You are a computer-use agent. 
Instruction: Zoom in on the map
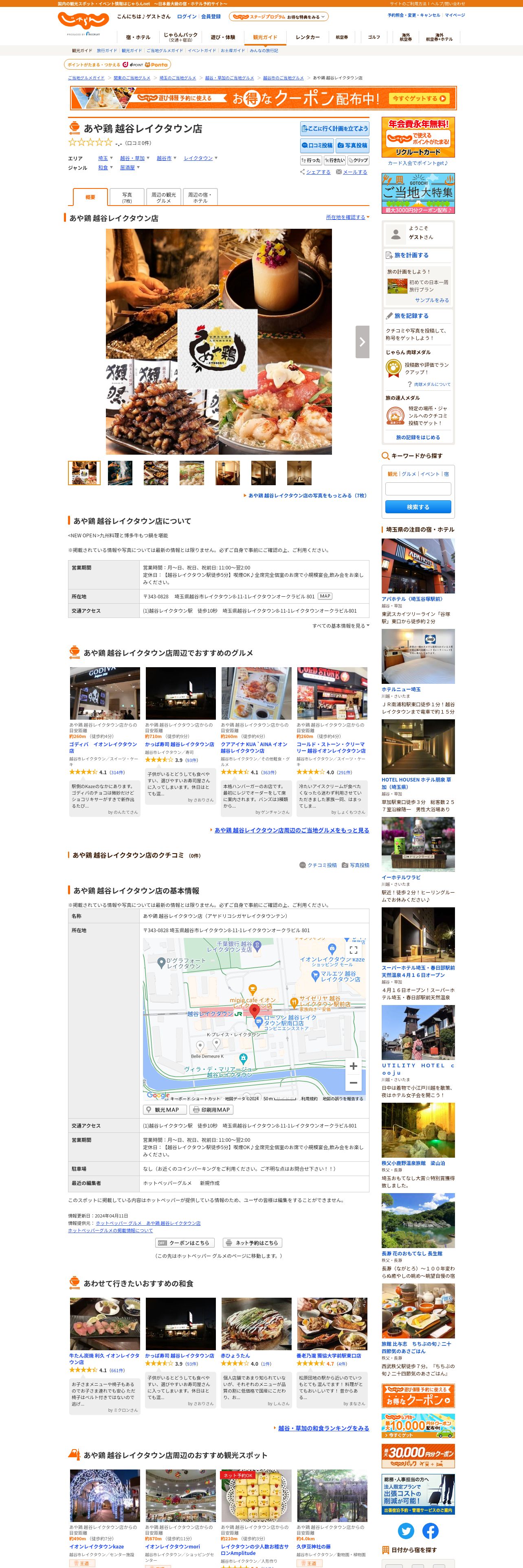click(x=353, y=1065)
